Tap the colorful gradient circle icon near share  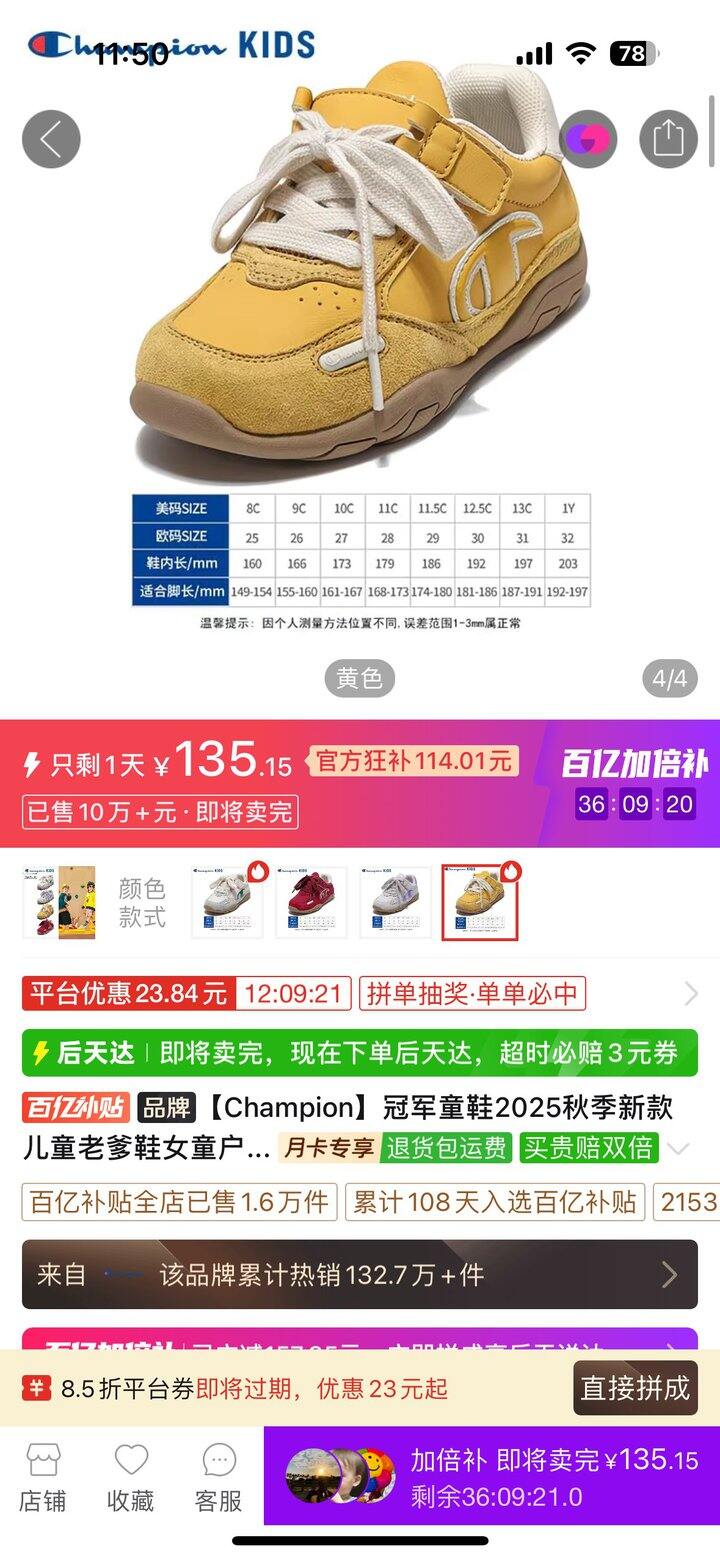[x=589, y=139]
